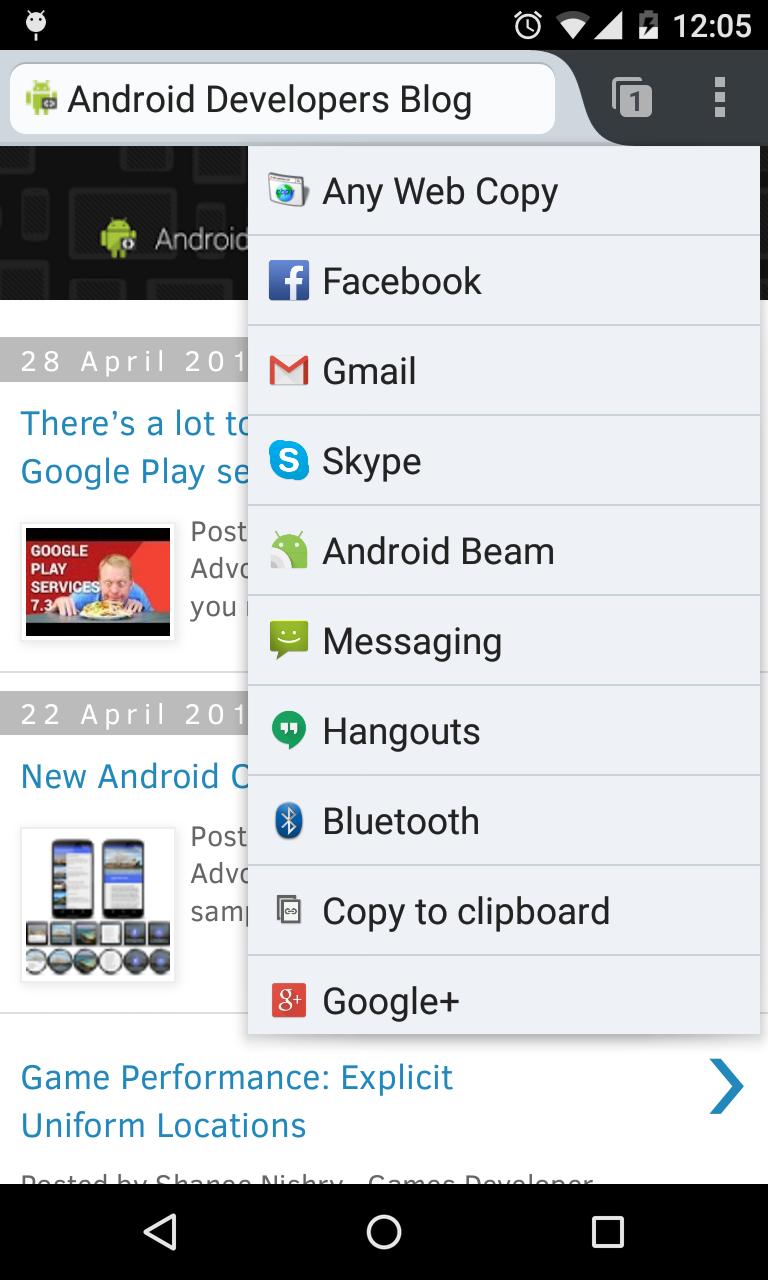This screenshot has width=768, height=1280.
Task: Tap the Android Developers Blog address bar
Action: tap(282, 99)
